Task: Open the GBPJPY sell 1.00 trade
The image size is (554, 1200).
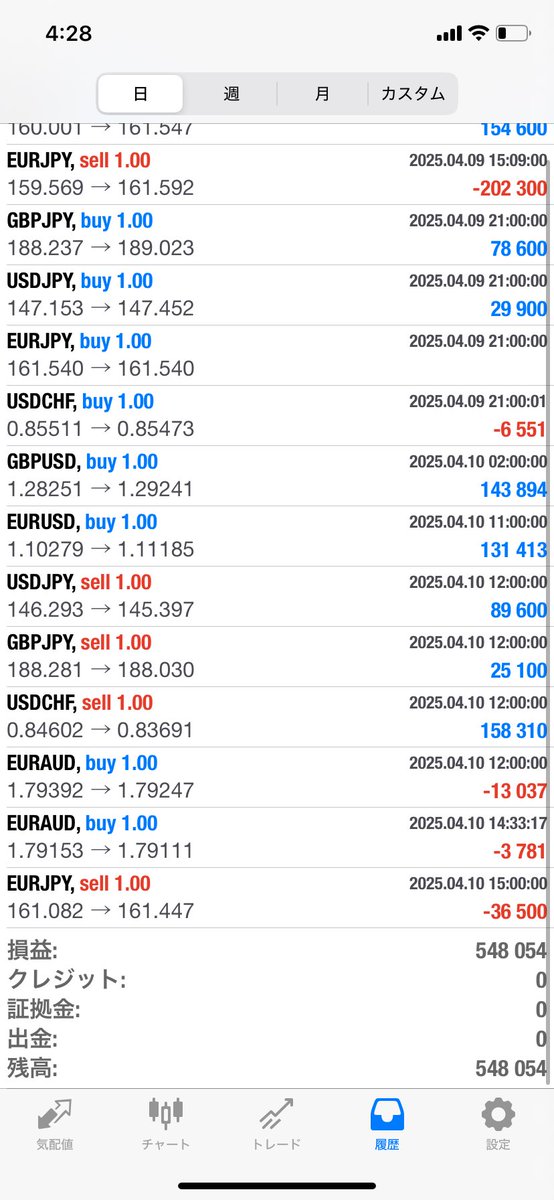Action: (277, 656)
